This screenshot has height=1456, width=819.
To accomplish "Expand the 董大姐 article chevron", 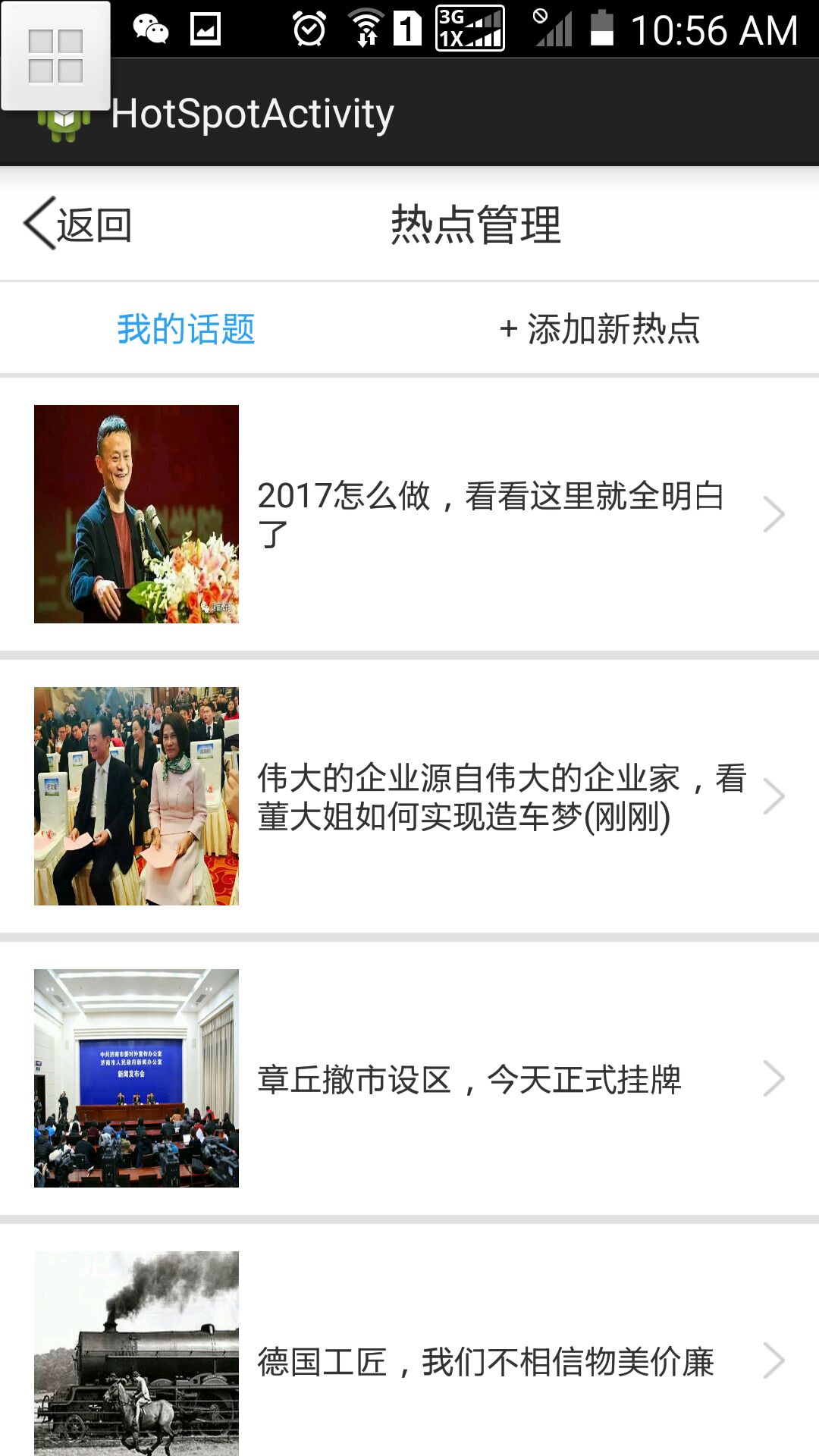I will [775, 797].
